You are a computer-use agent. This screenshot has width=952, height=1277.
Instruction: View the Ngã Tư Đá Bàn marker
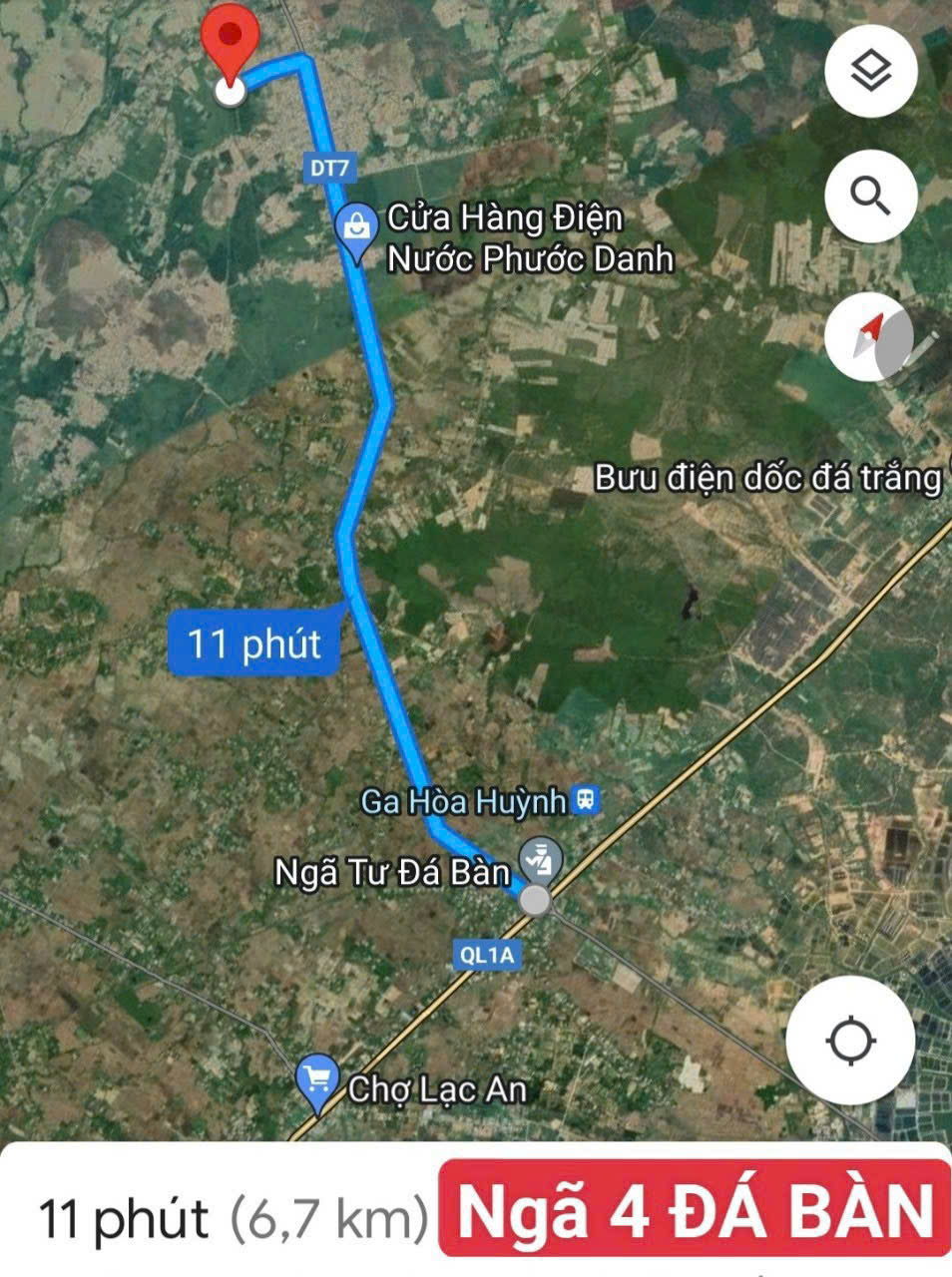point(539,859)
